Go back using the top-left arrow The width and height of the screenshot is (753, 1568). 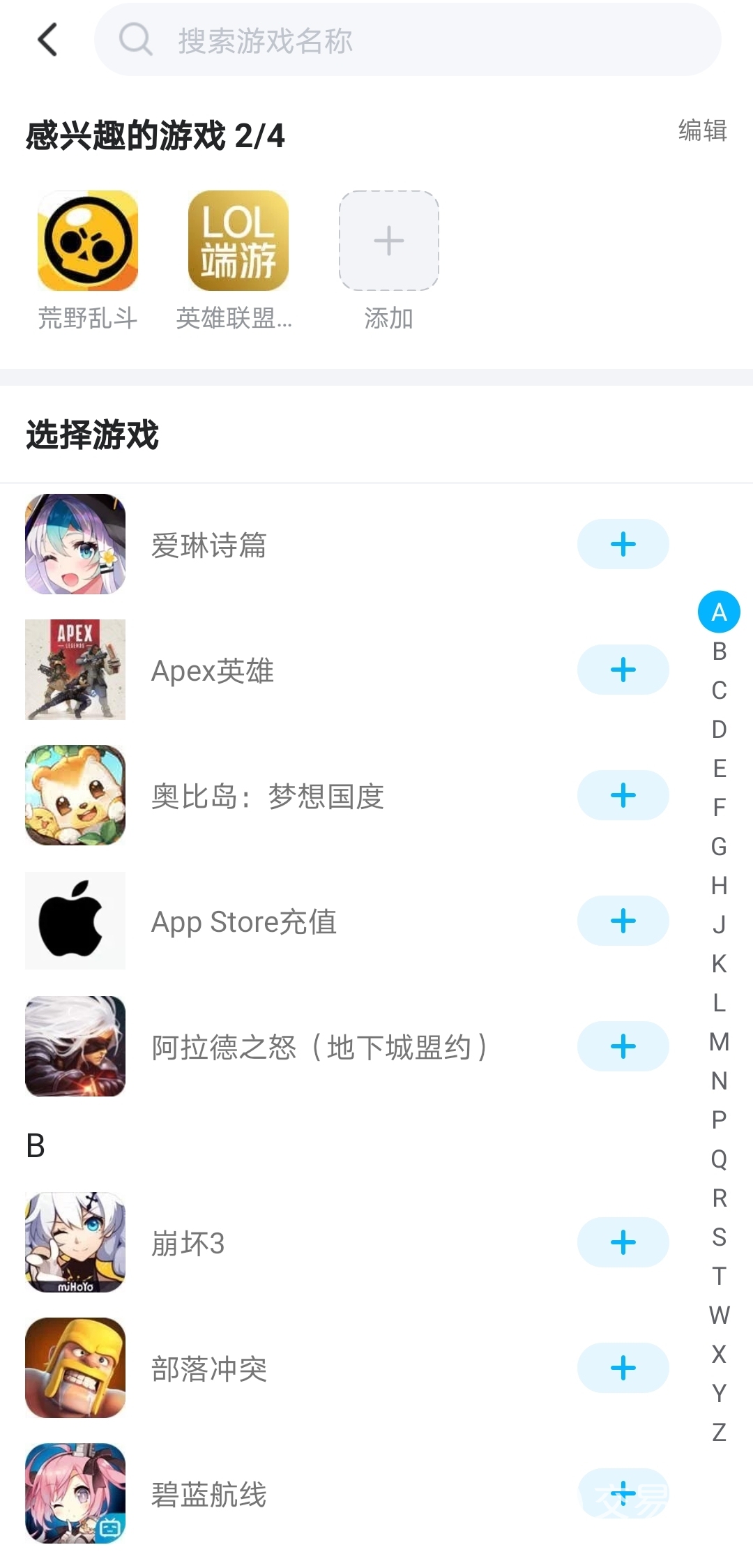pos(47,40)
